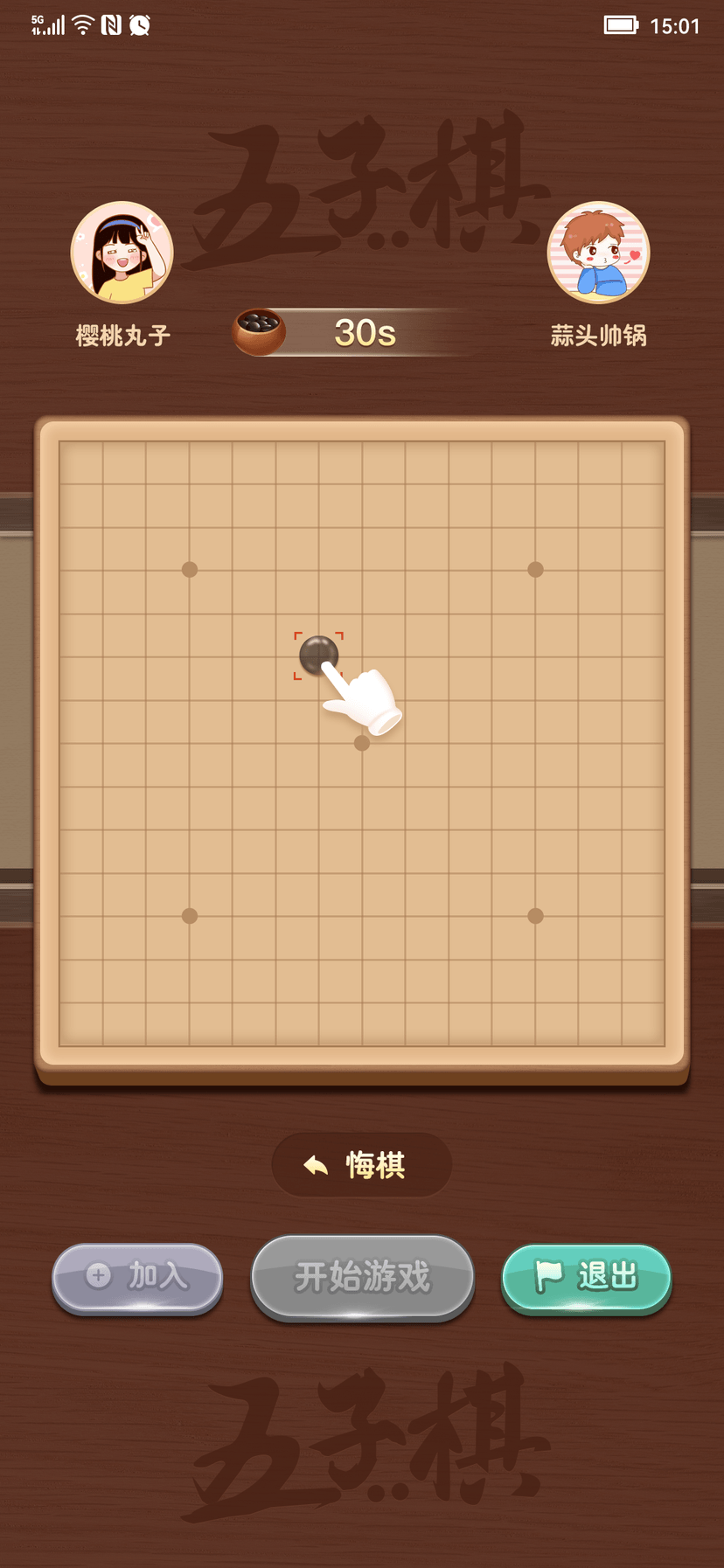Exit the game via 退出
The height and width of the screenshot is (1568, 724).
(586, 1277)
